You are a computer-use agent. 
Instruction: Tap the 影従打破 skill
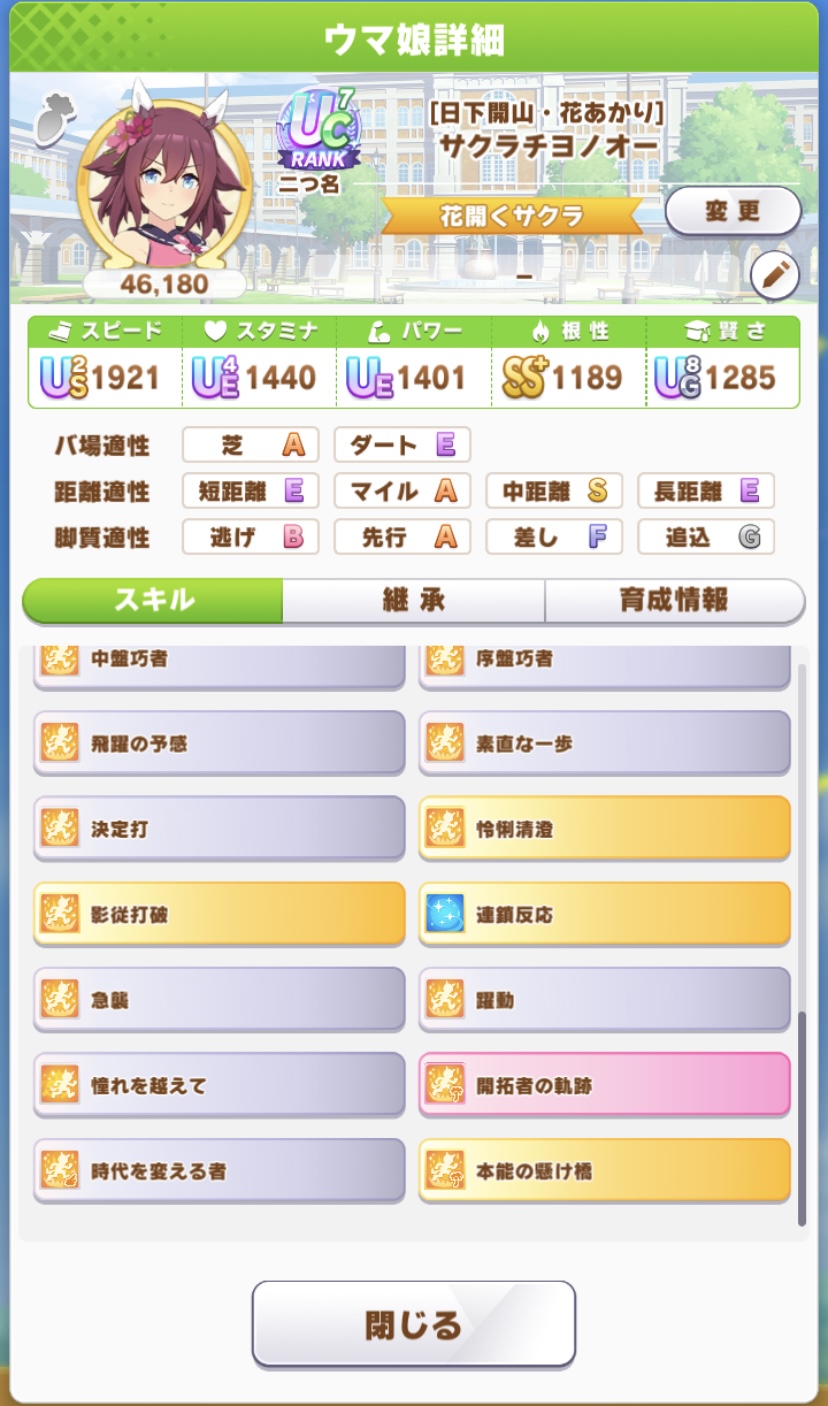tap(219, 914)
